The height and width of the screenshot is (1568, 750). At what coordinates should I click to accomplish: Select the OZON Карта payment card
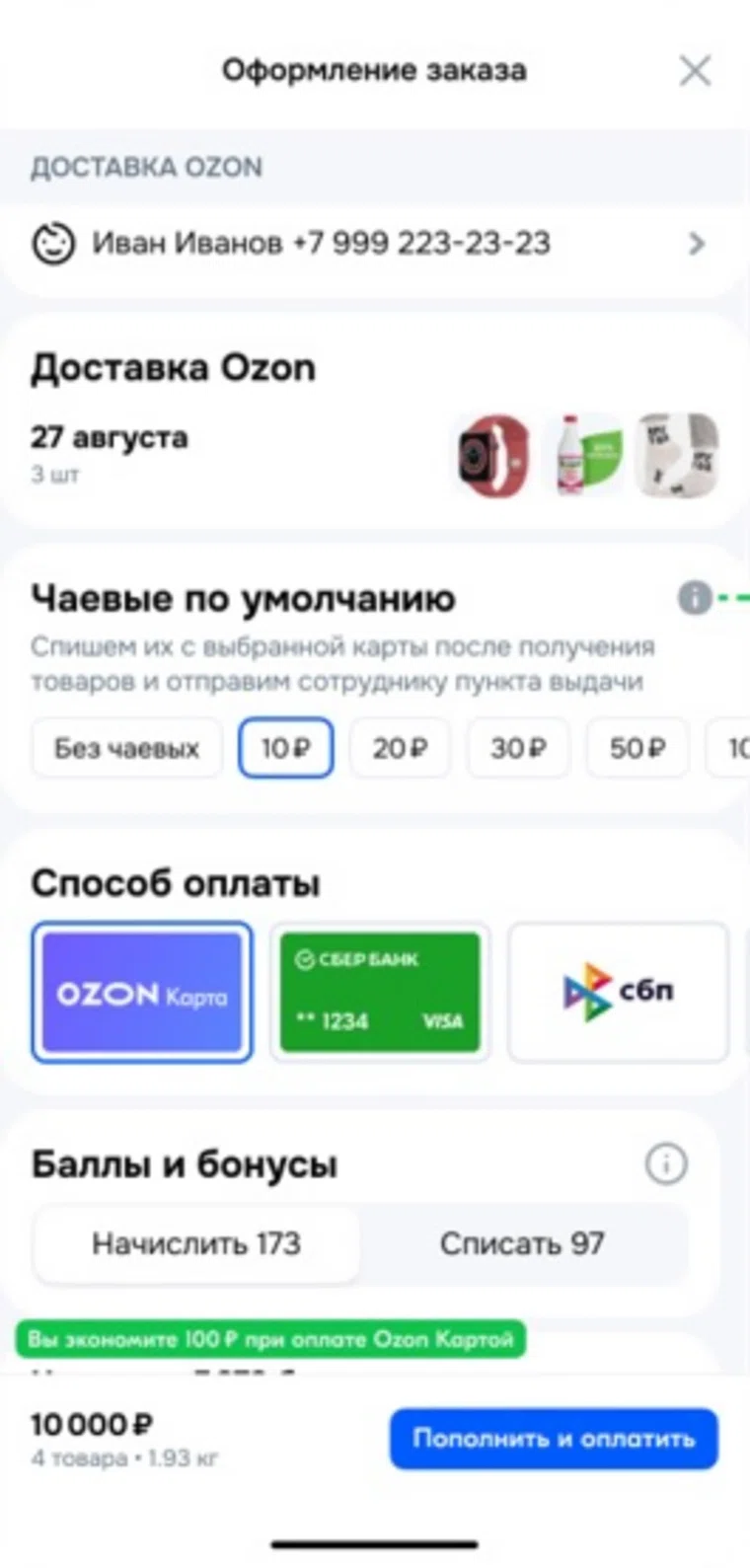pos(141,992)
